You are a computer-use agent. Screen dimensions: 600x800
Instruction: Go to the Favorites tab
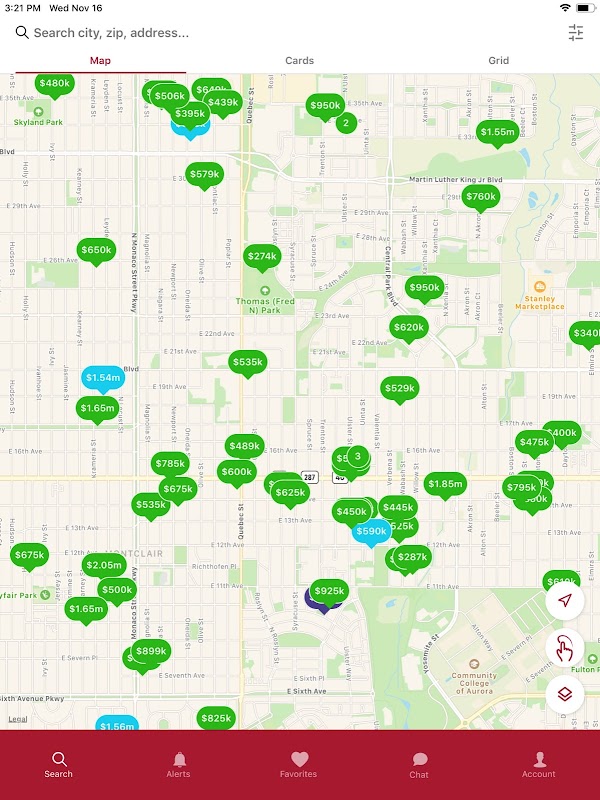coord(298,764)
